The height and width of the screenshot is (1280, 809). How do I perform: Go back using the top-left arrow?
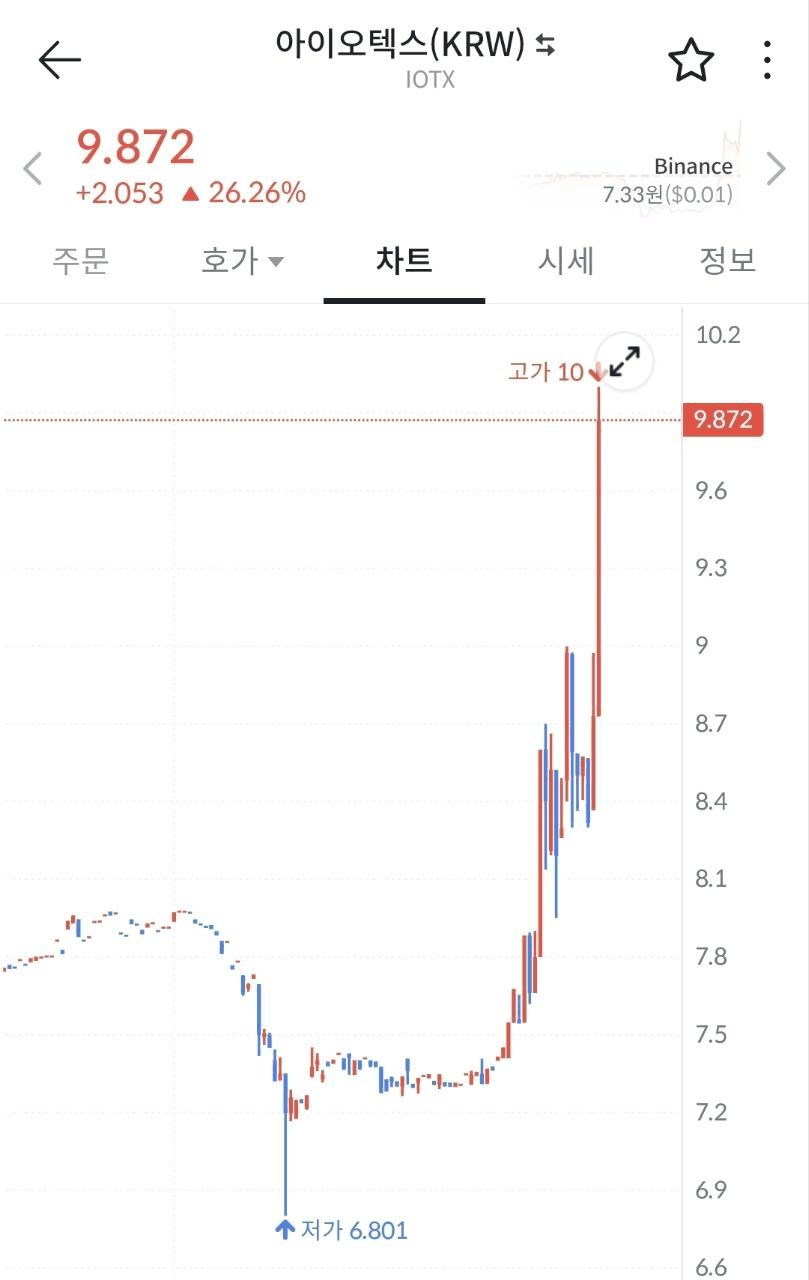[59, 61]
